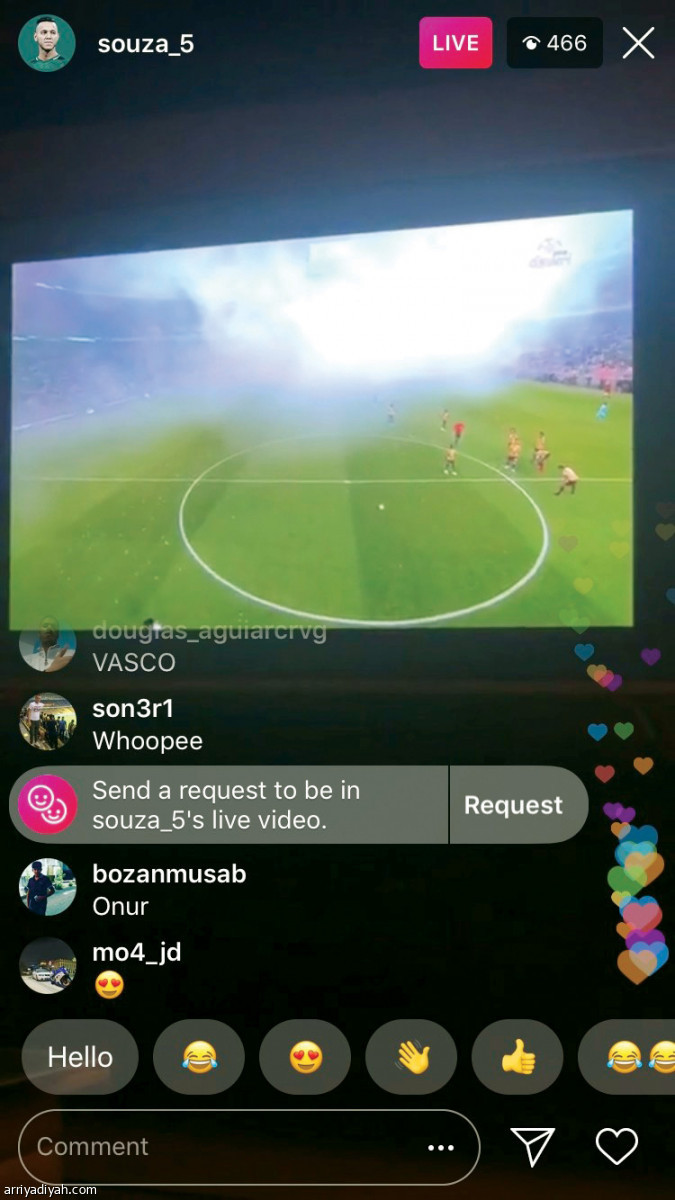
Task: Open souza_5's profile avatar
Action: click(x=46, y=43)
